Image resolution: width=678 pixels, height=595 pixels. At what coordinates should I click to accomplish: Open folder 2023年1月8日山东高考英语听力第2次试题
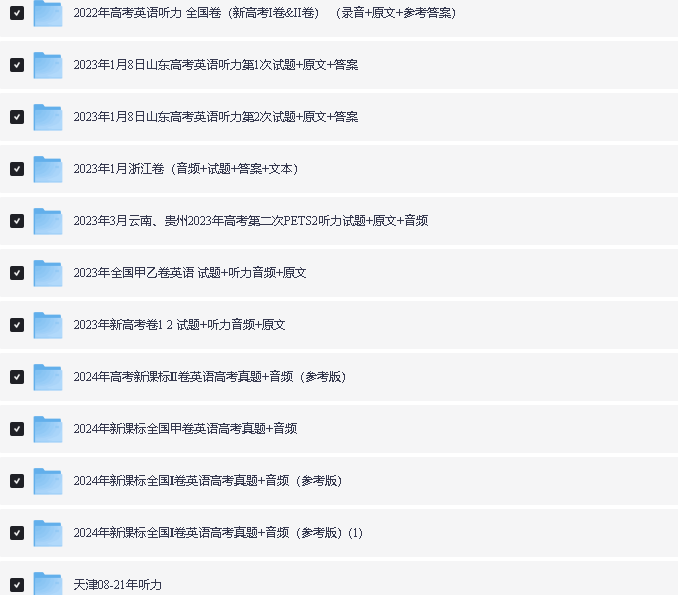215,117
